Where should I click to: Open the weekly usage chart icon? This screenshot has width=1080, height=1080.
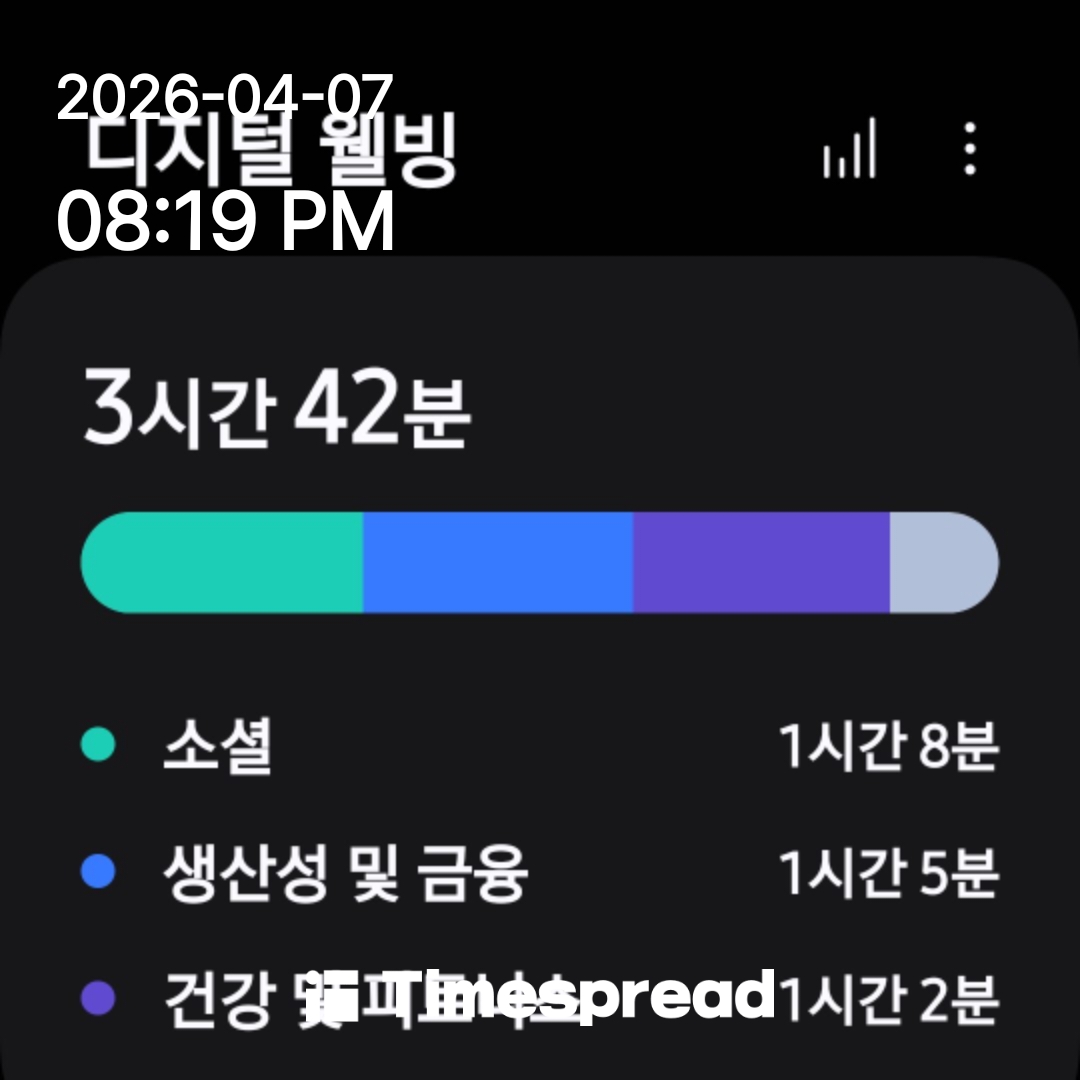click(x=849, y=150)
